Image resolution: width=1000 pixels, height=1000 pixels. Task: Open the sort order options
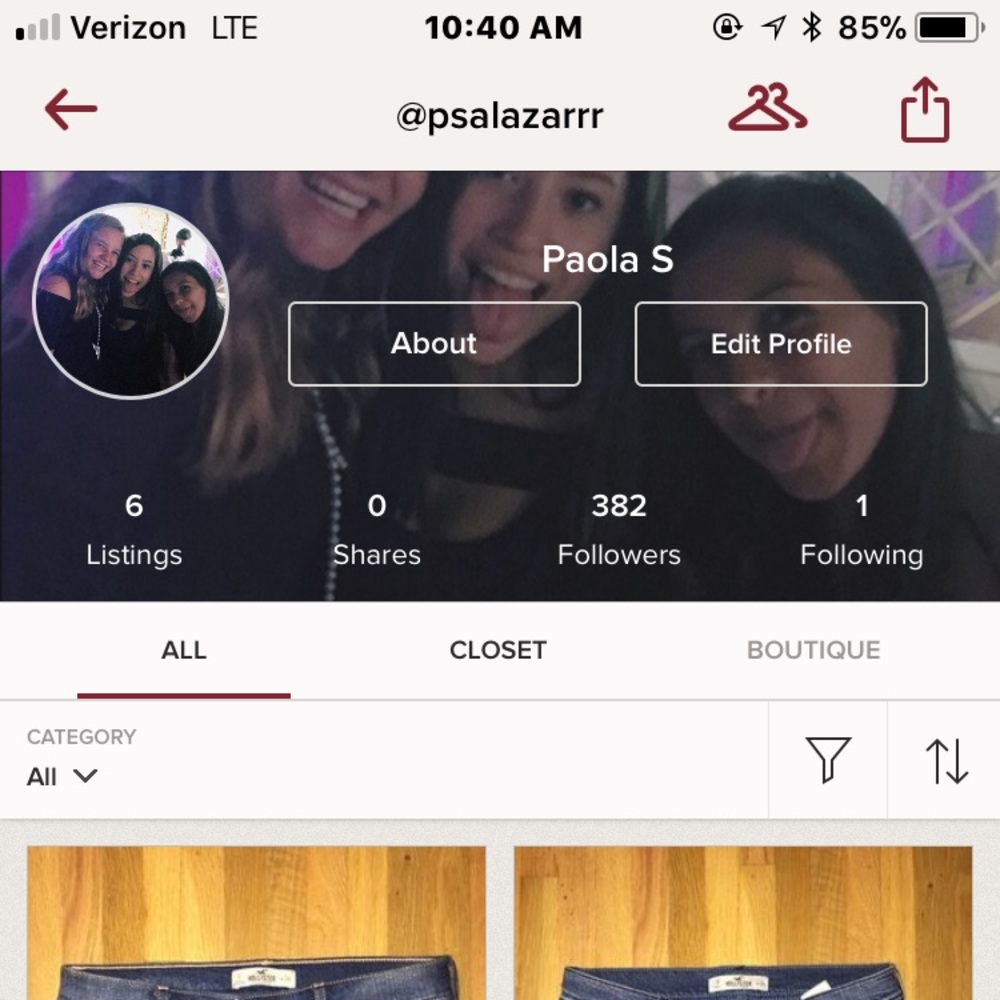click(x=946, y=760)
